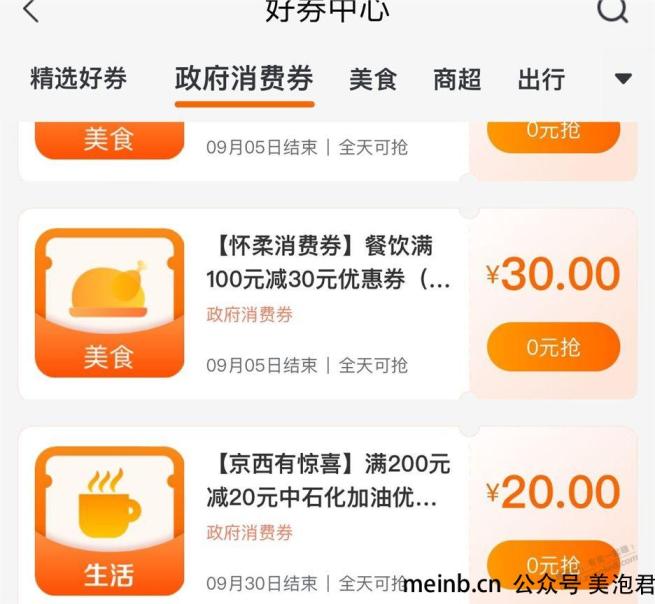655x604 pixels.
Task: Open the 京西有惊喜 中石化加油 coupon card
Action: (328, 480)
